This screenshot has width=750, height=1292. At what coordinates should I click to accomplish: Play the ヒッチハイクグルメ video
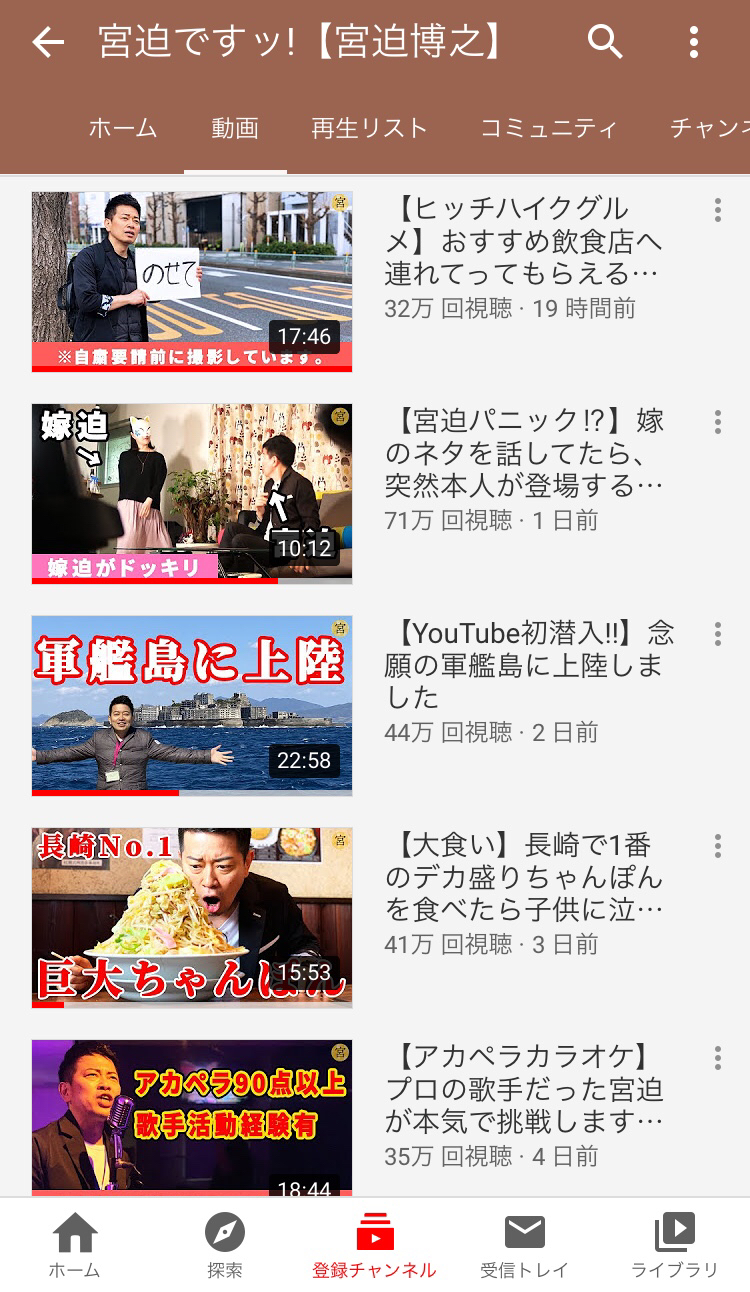[x=192, y=282]
